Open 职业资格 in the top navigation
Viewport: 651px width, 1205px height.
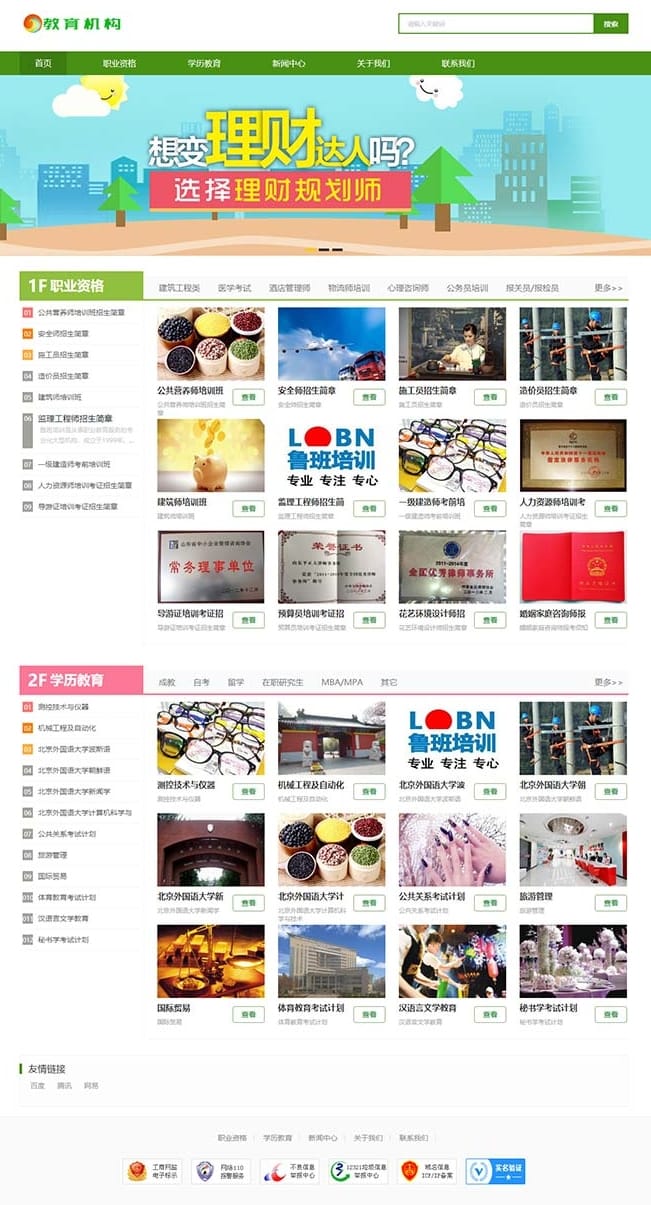click(x=119, y=63)
